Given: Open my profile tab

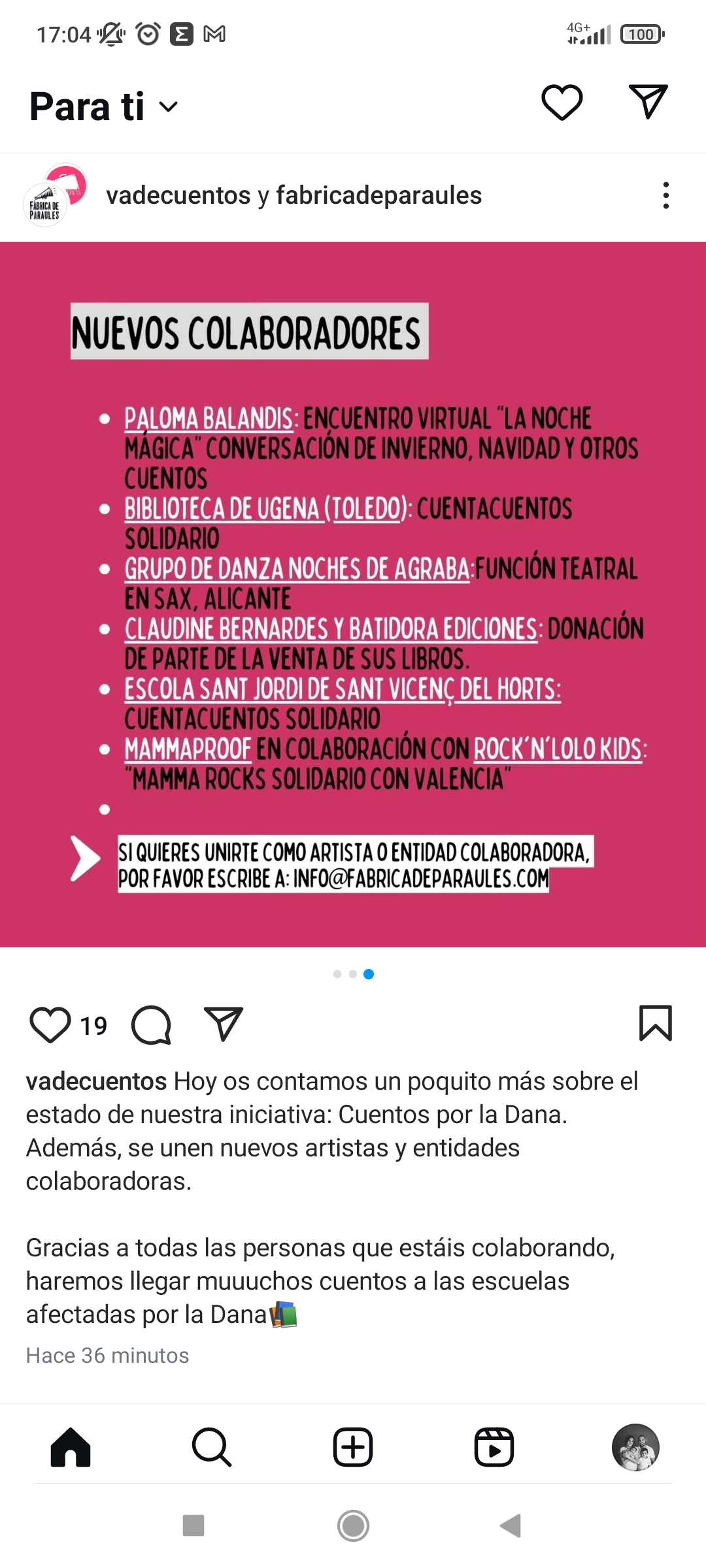Looking at the screenshot, I should click(635, 1447).
